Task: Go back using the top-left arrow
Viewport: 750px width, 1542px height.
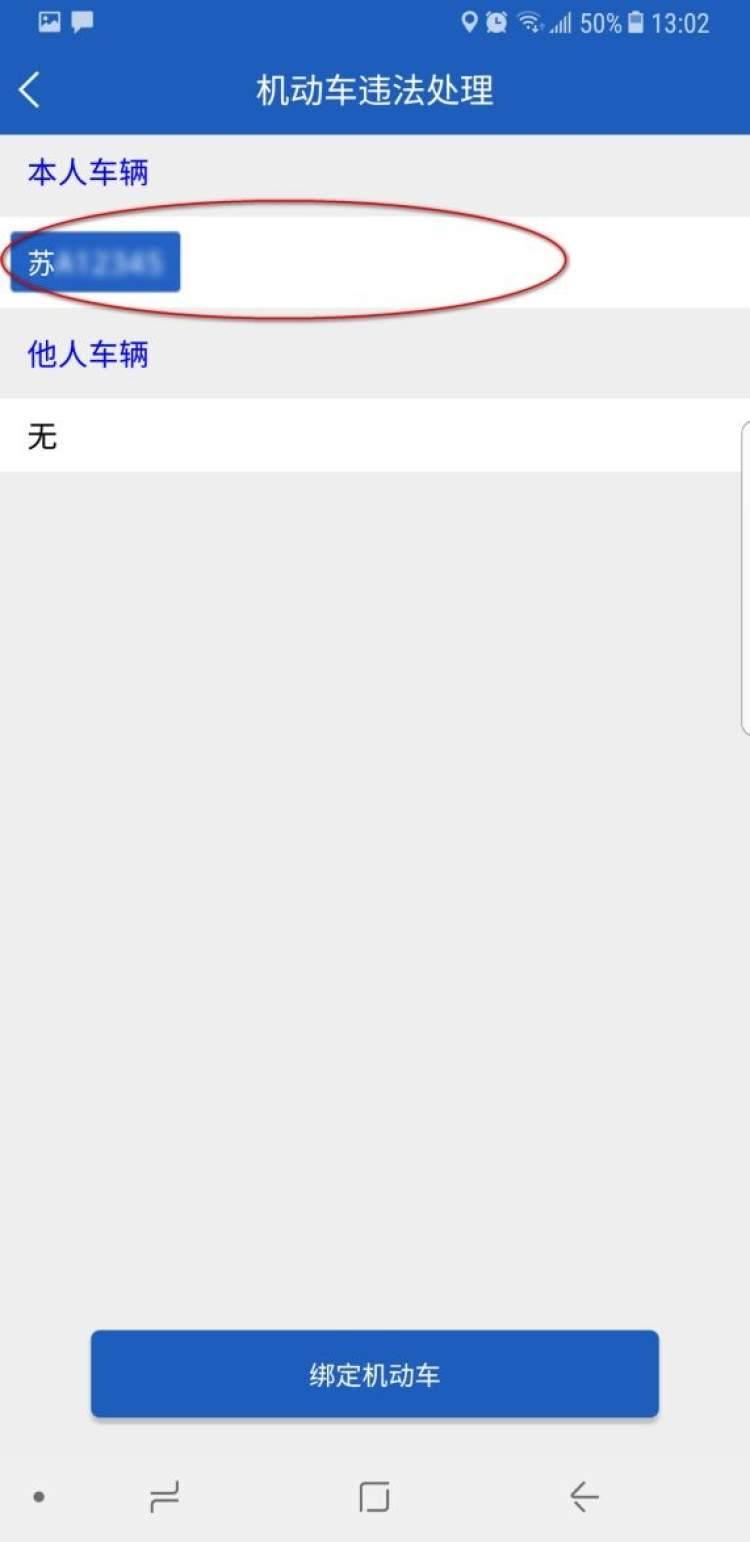Action: coord(30,90)
